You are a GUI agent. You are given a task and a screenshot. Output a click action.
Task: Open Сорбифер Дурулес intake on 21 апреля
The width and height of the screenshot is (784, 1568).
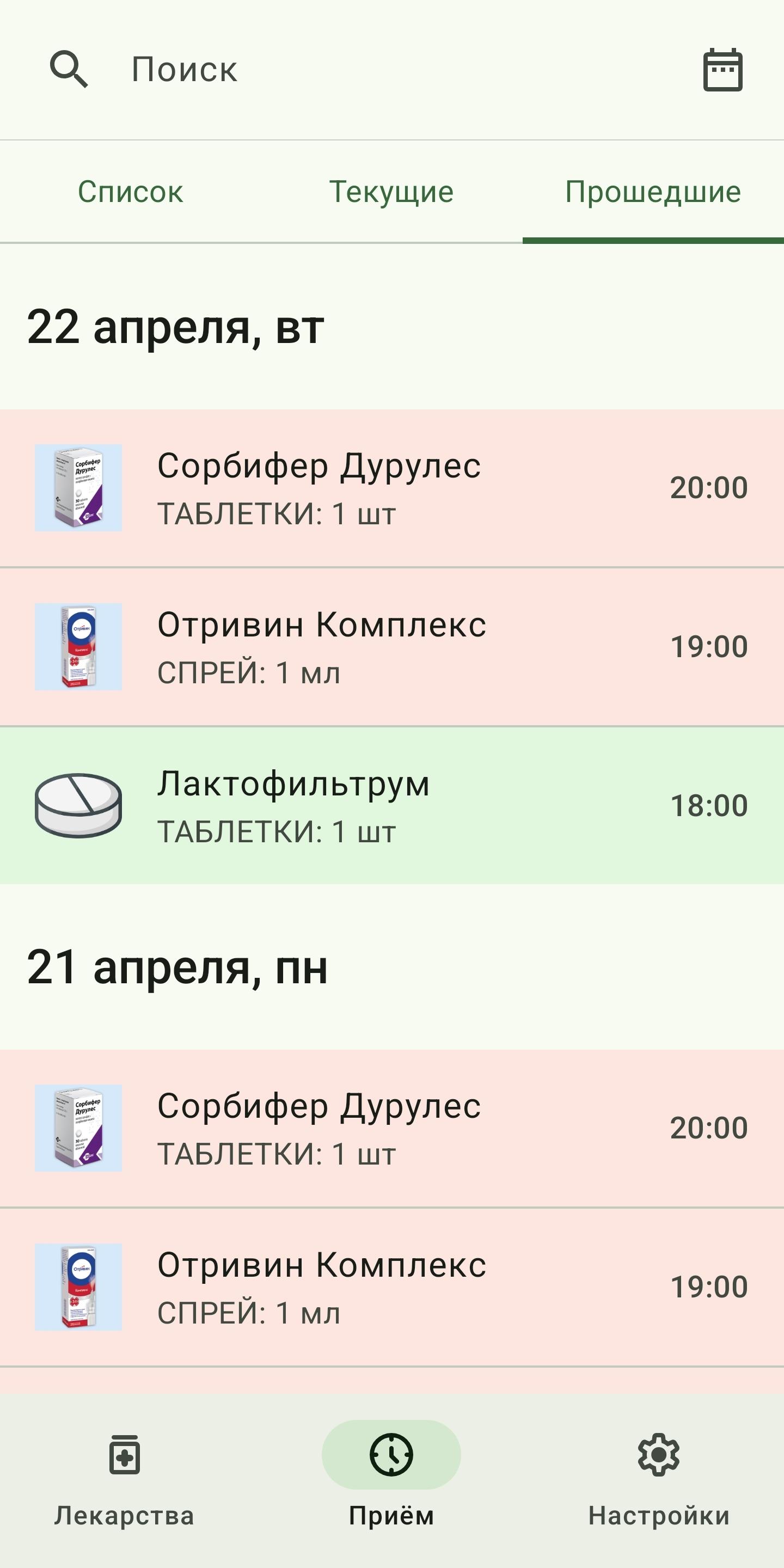tap(392, 1128)
